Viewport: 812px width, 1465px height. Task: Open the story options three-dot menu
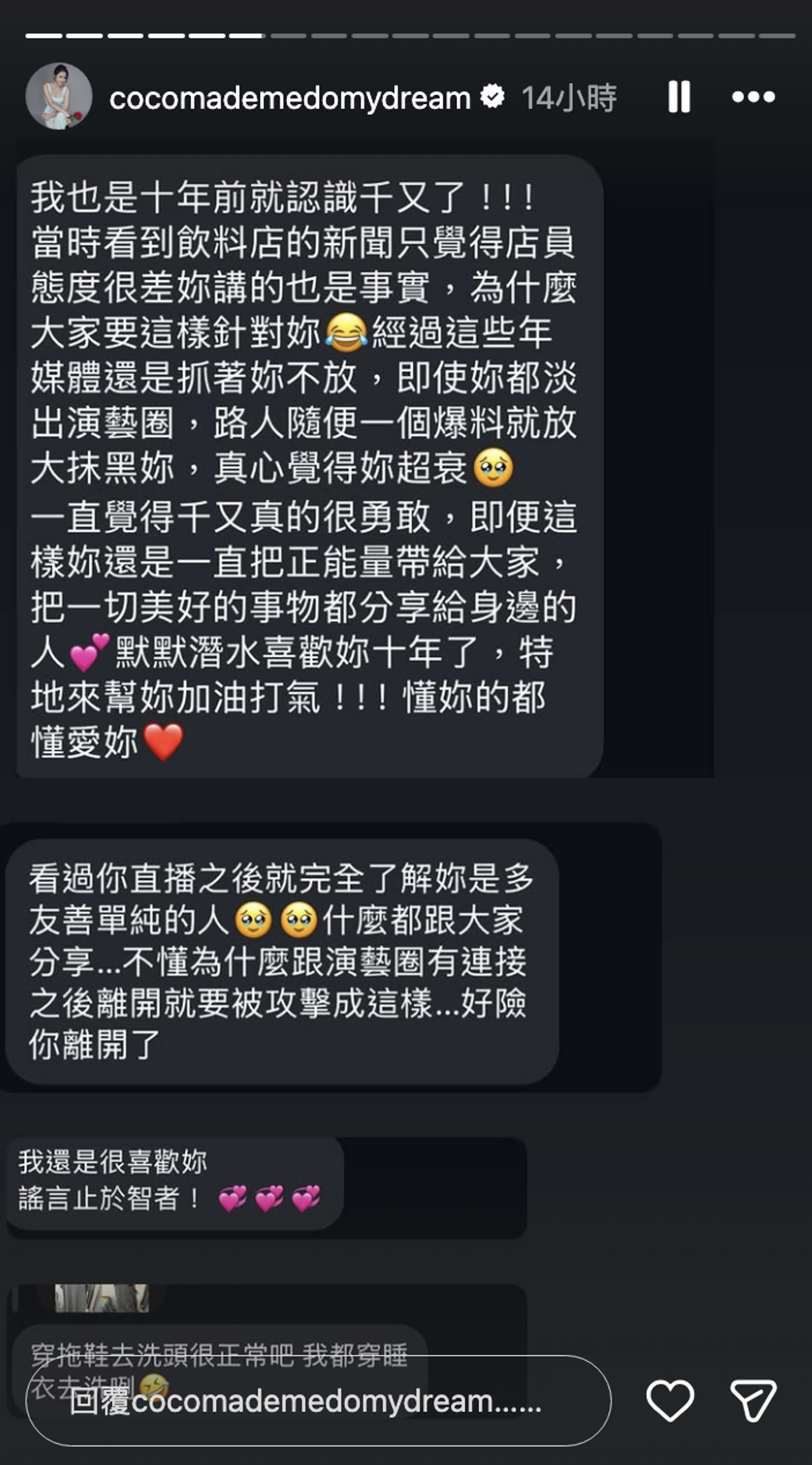pyautogui.click(x=755, y=97)
